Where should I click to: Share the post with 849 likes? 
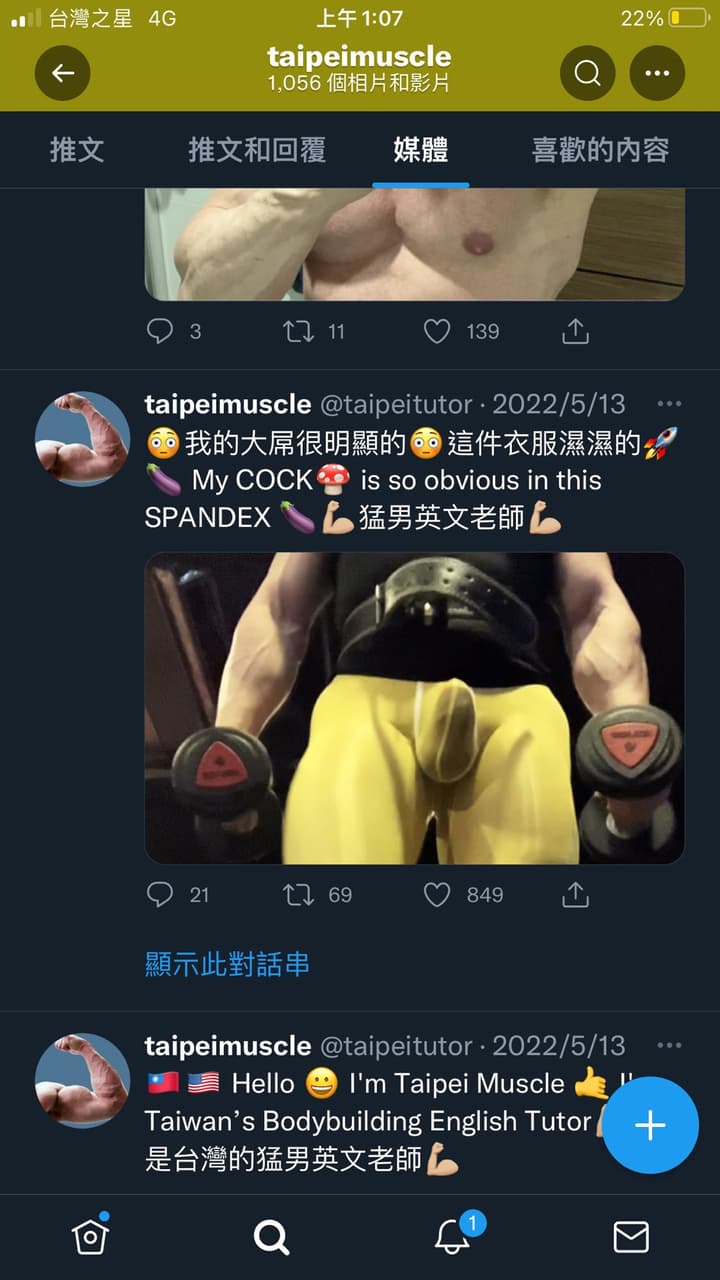[575, 894]
